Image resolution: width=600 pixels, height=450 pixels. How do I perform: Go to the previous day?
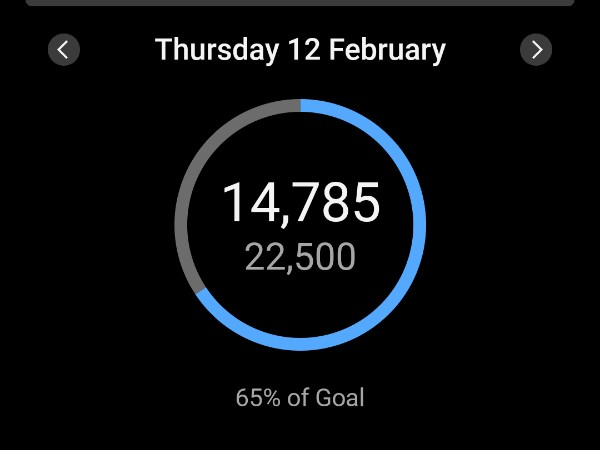click(x=64, y=50)
